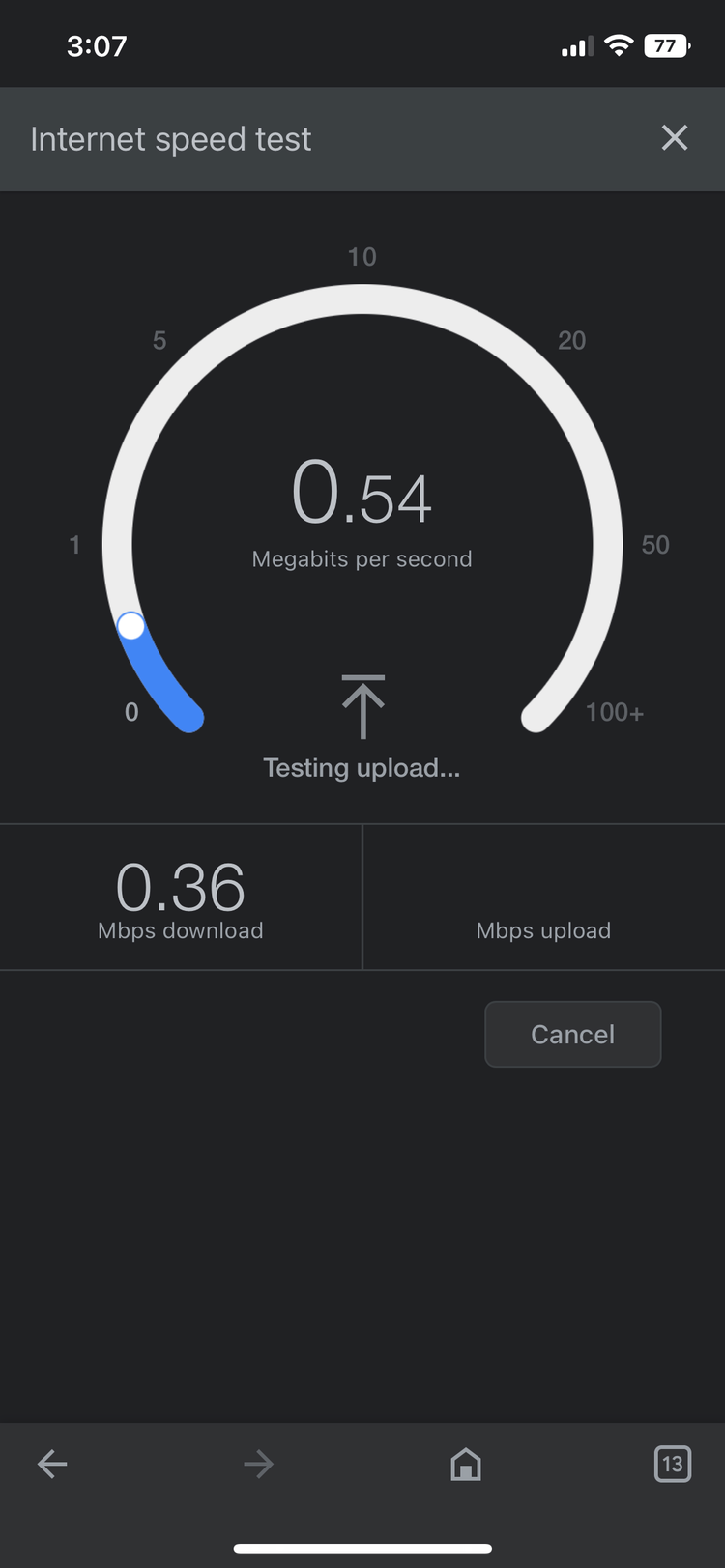Close the Internet speed test panel

[675, 138]
